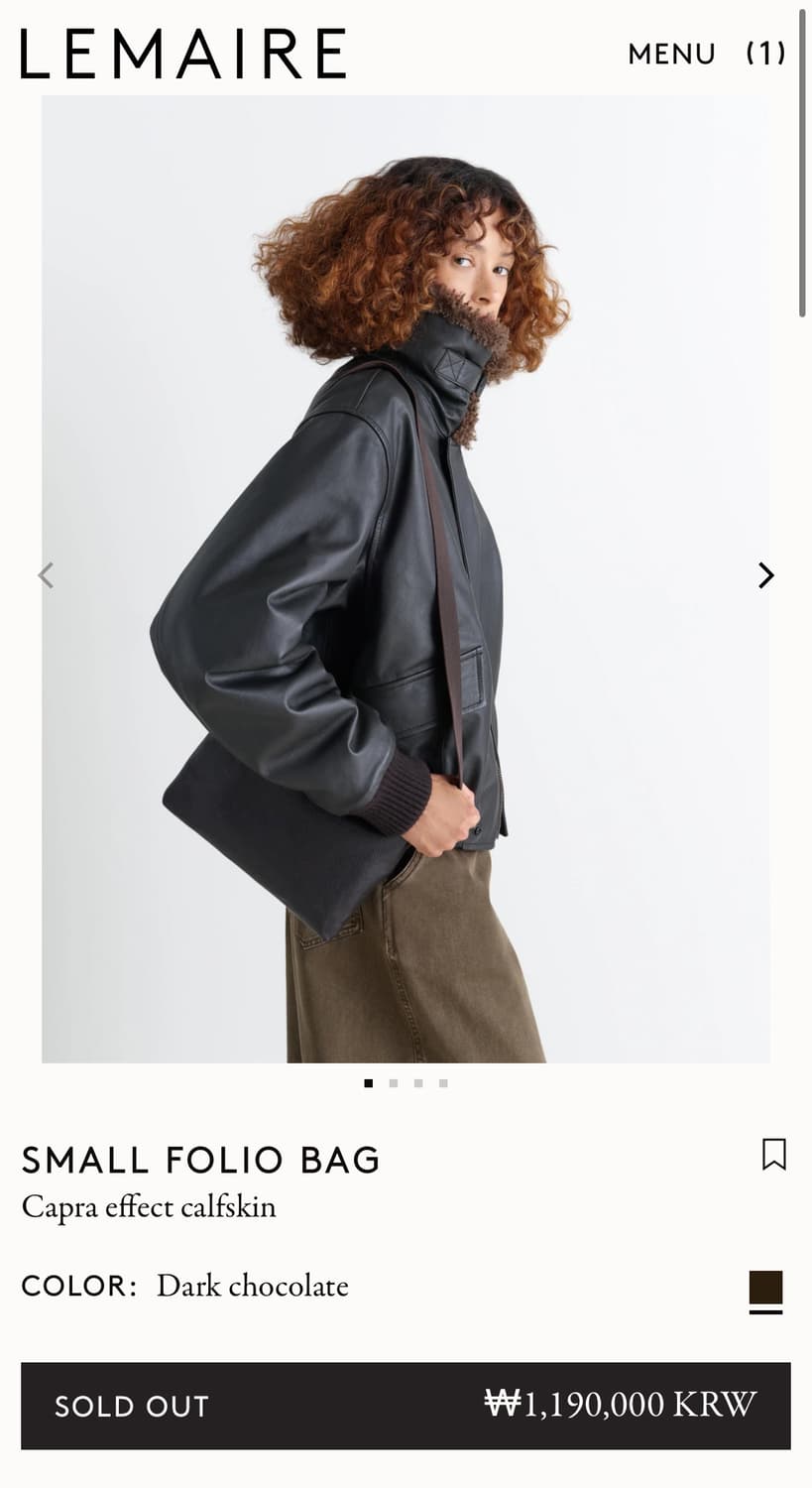Collapse the image gallery using left chevron
Screen dimensions: 812x1488
[x=47, y=575]
